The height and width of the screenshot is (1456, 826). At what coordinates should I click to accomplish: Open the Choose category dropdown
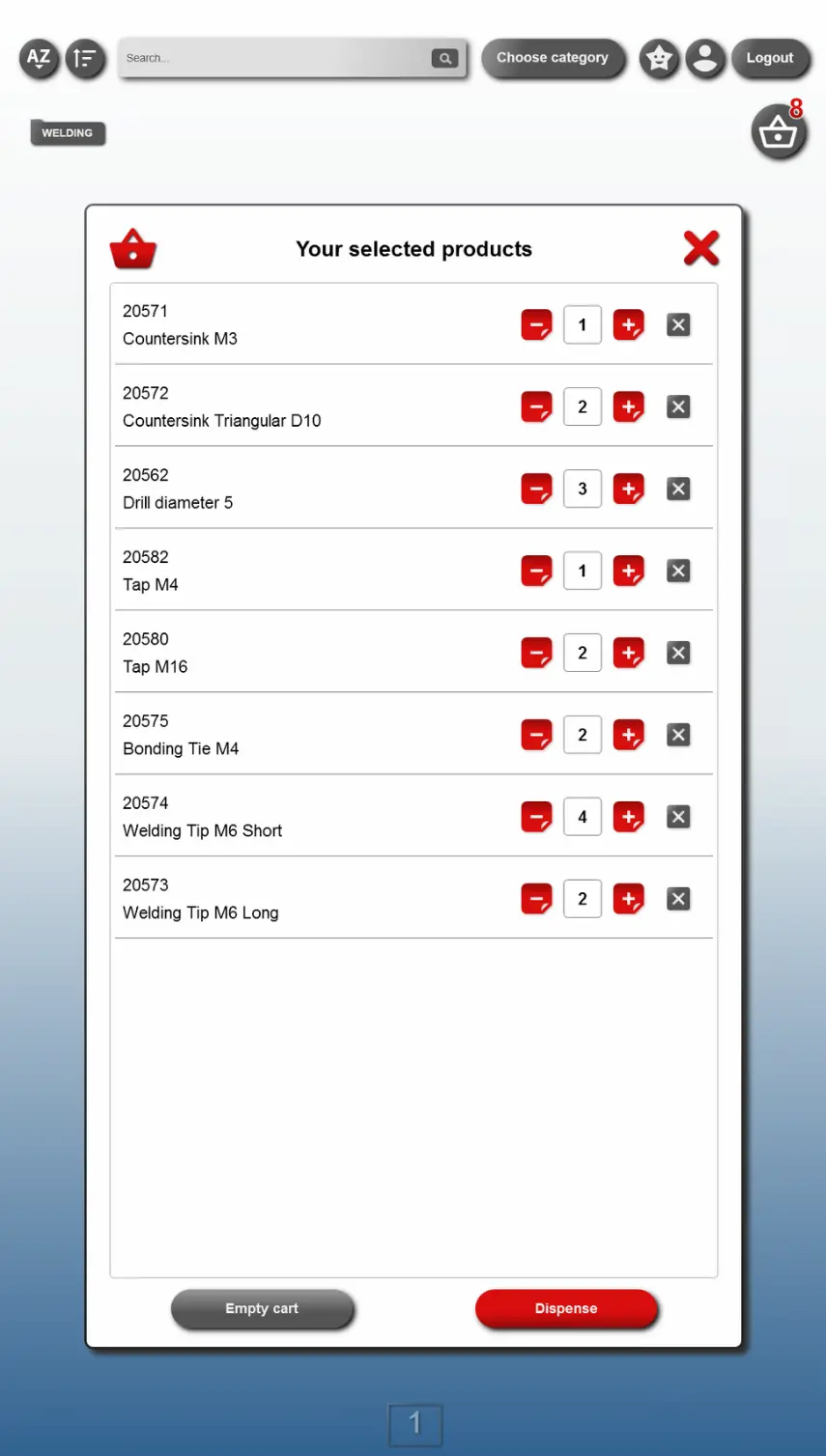pos(553,58)
